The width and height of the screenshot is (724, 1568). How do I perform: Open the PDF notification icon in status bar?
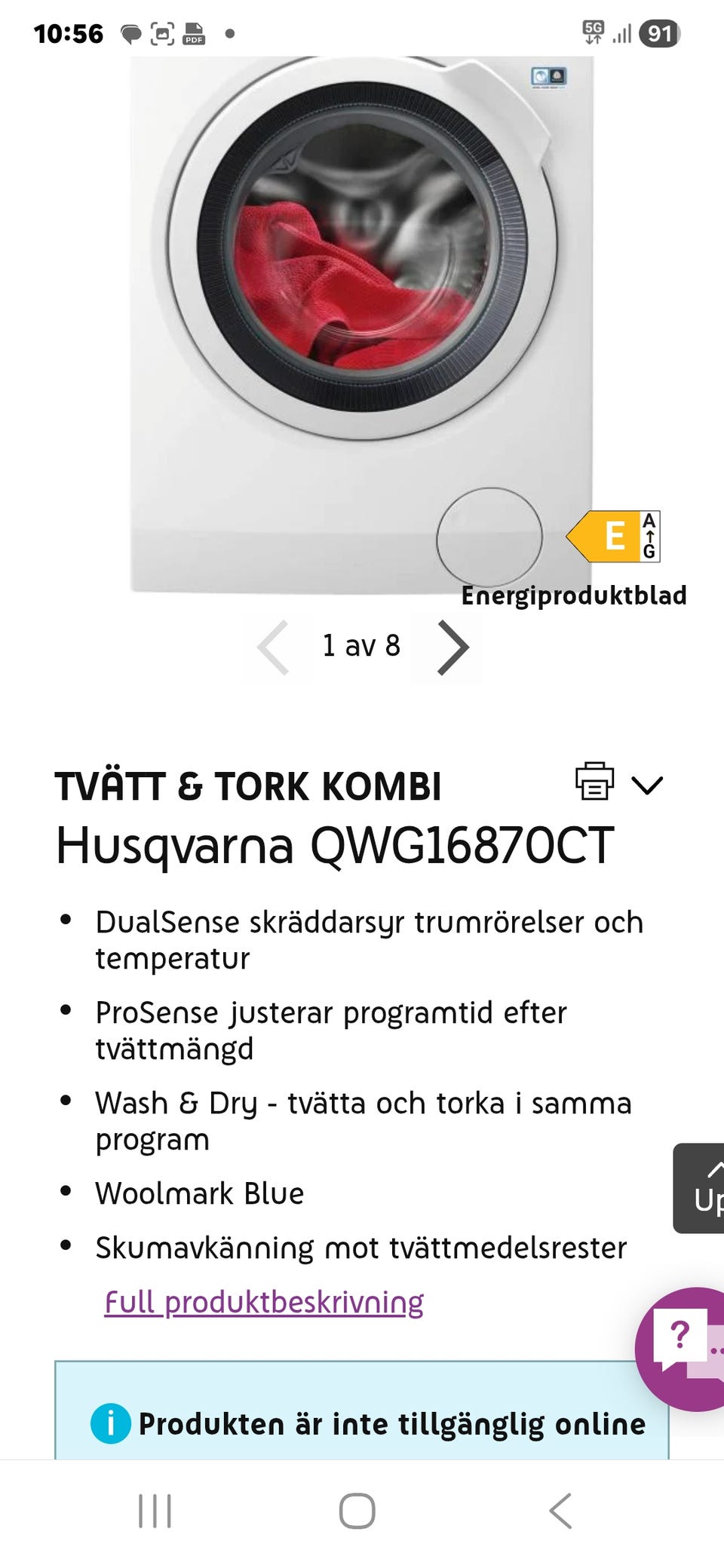click(194, 33)
